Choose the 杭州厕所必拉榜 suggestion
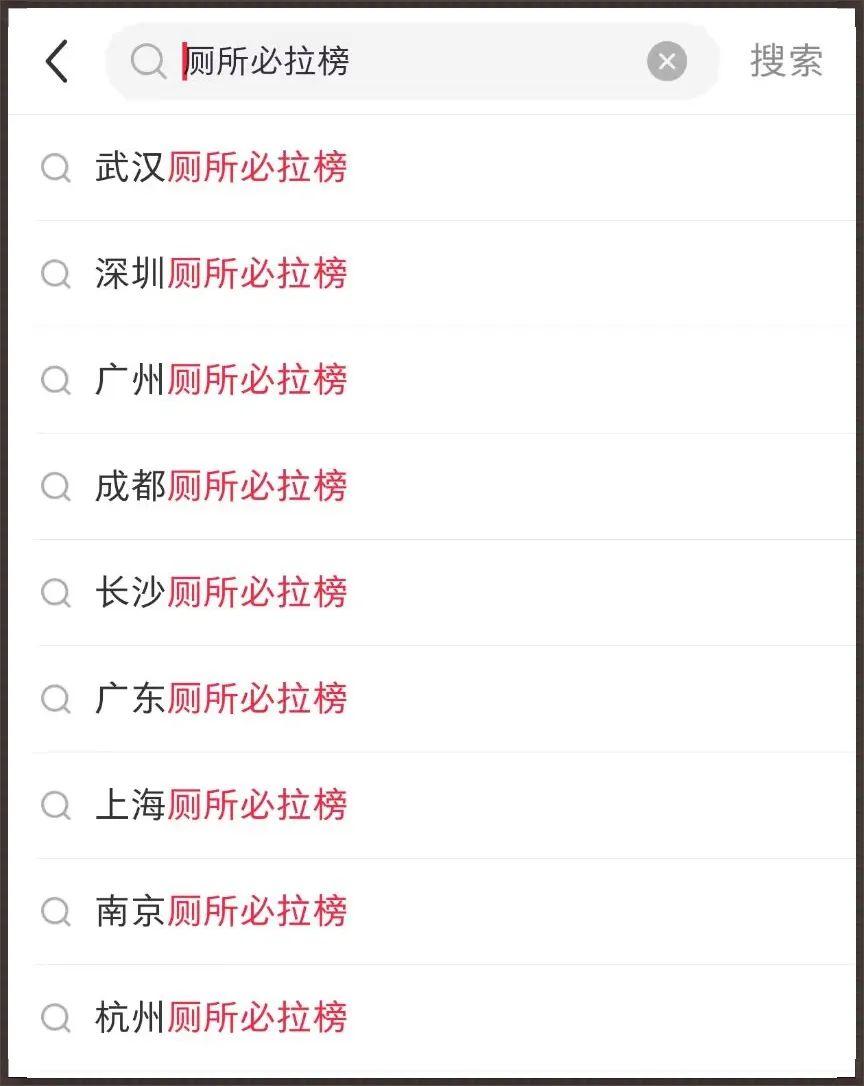The width and height of the screenshot is (864, 1086). click(x=221, y=1017)
